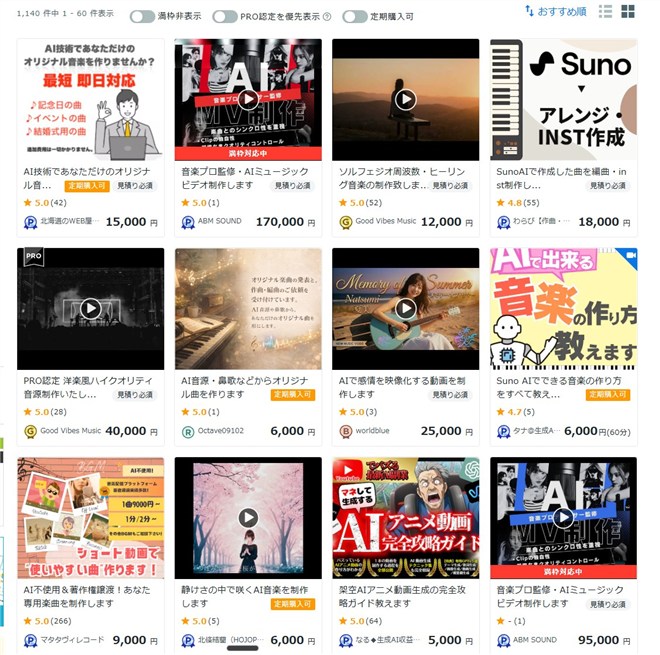
Task: Open the 170,000円 AIミュージックビデオ制作 listing
Action: [247, 100]
